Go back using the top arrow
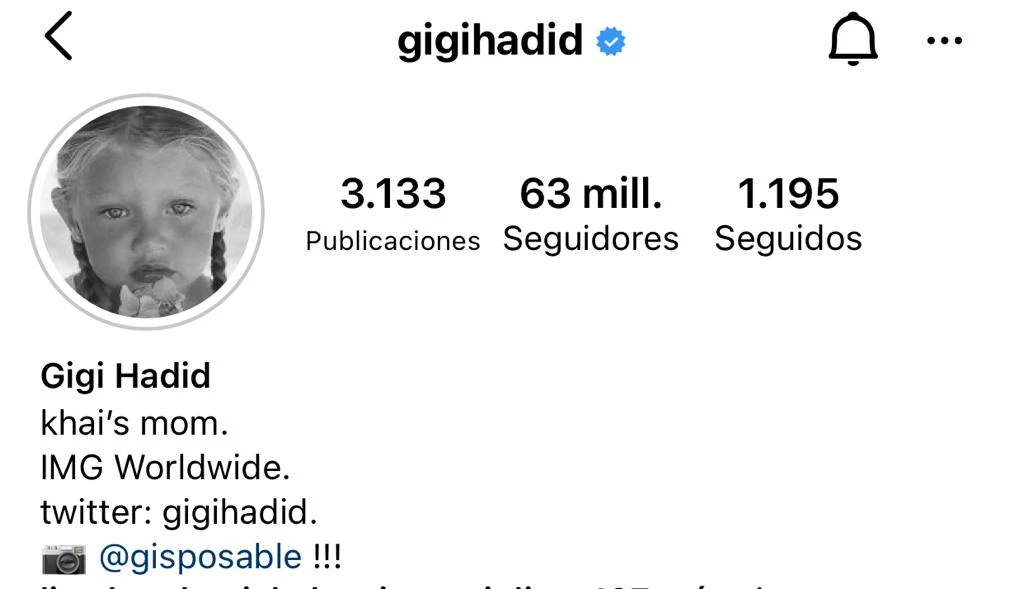Screen dimensions: 1024x589 (59, 39)
